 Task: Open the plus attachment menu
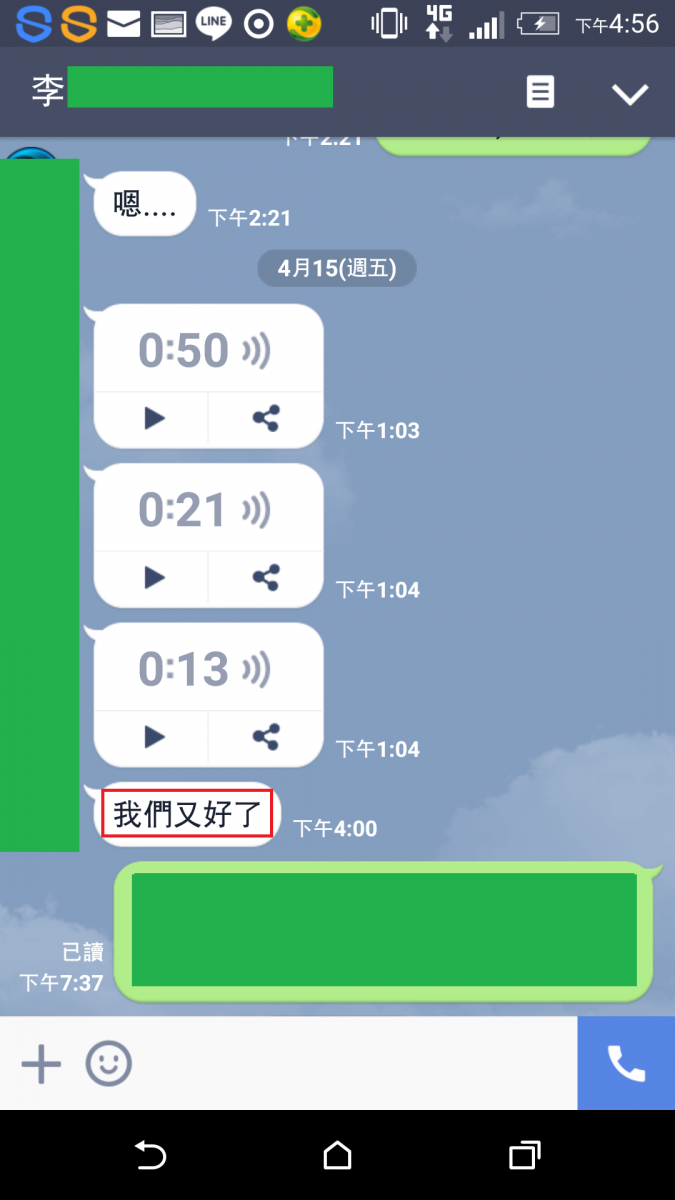[x=41, y=1063]
